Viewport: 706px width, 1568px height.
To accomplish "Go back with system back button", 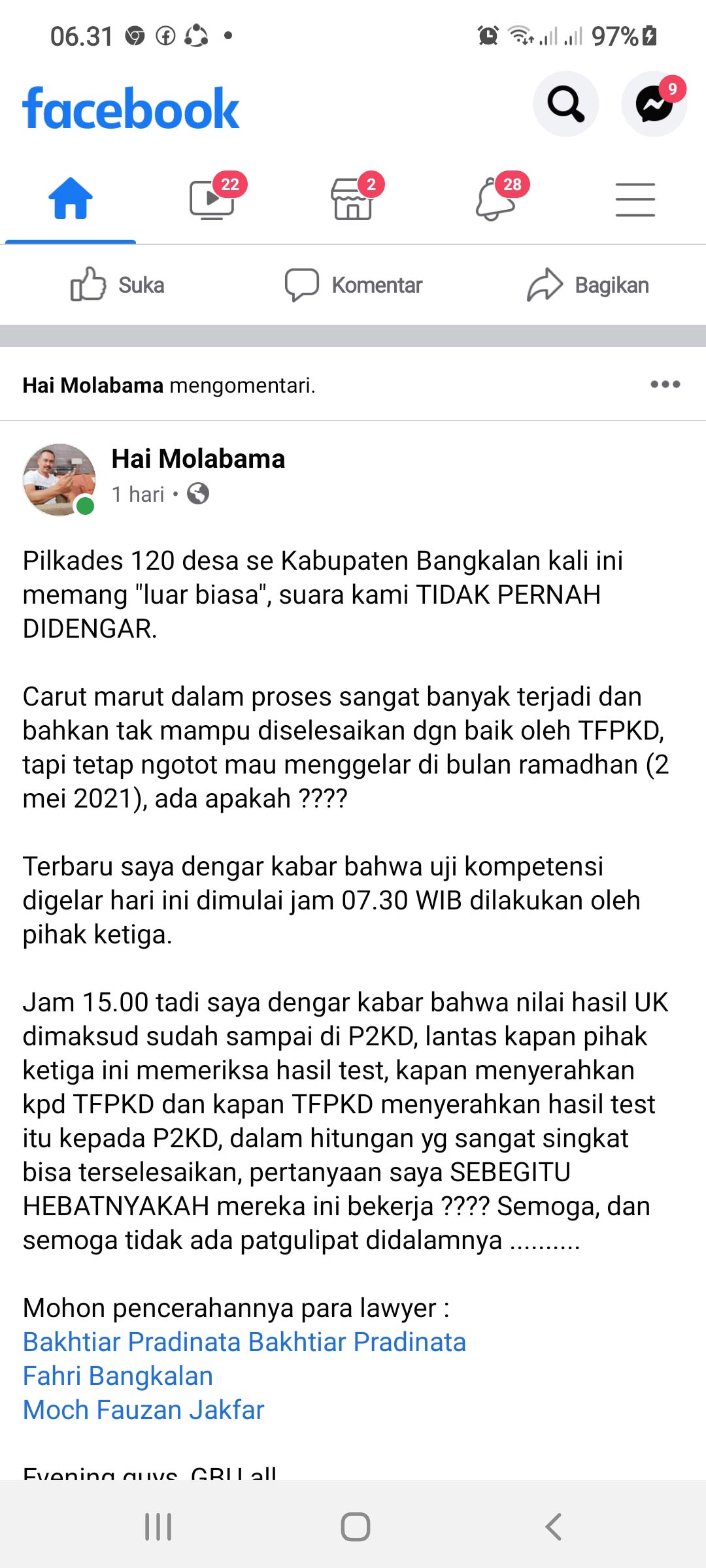I will 553,1527.
